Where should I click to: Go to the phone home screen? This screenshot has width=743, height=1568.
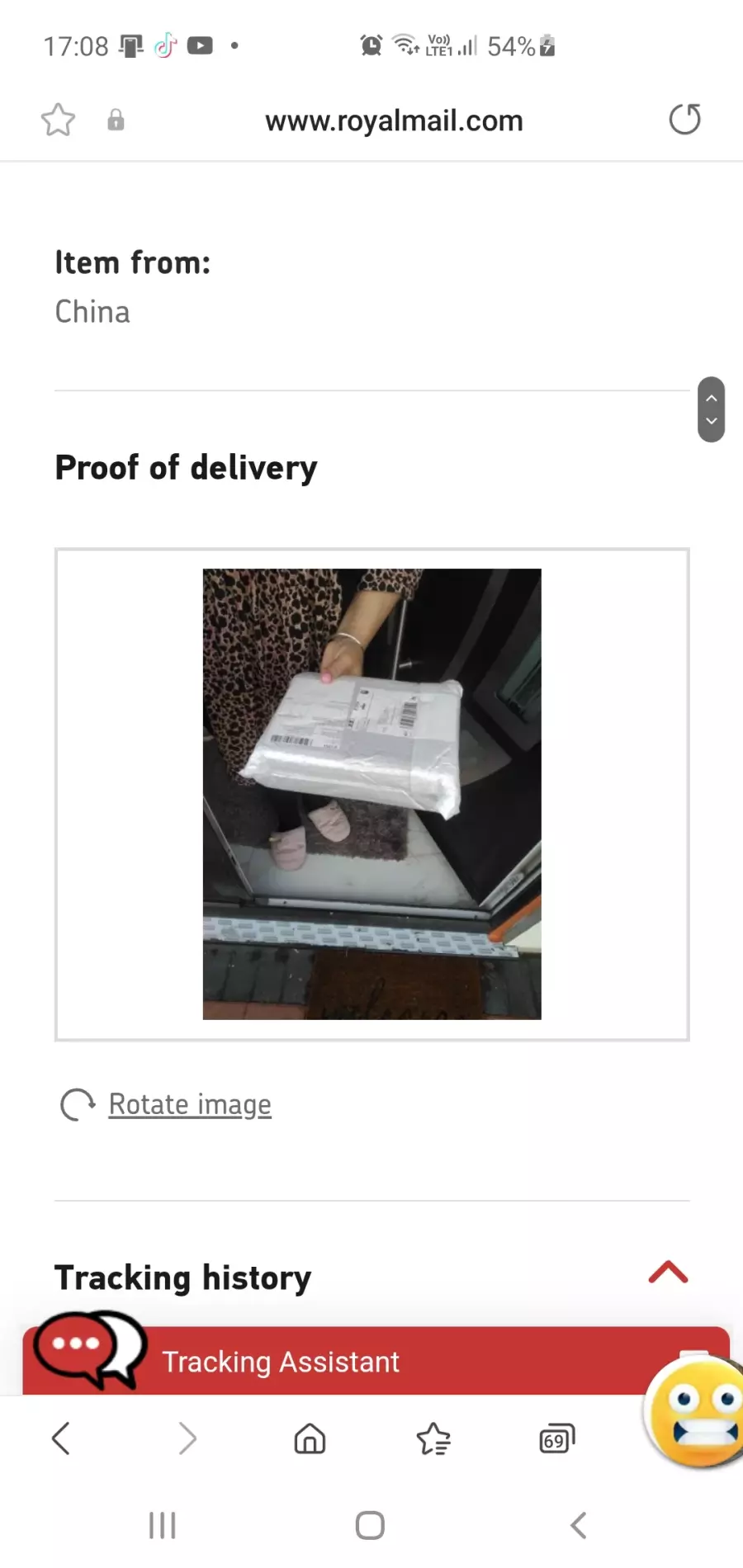tap(370, 1525)
